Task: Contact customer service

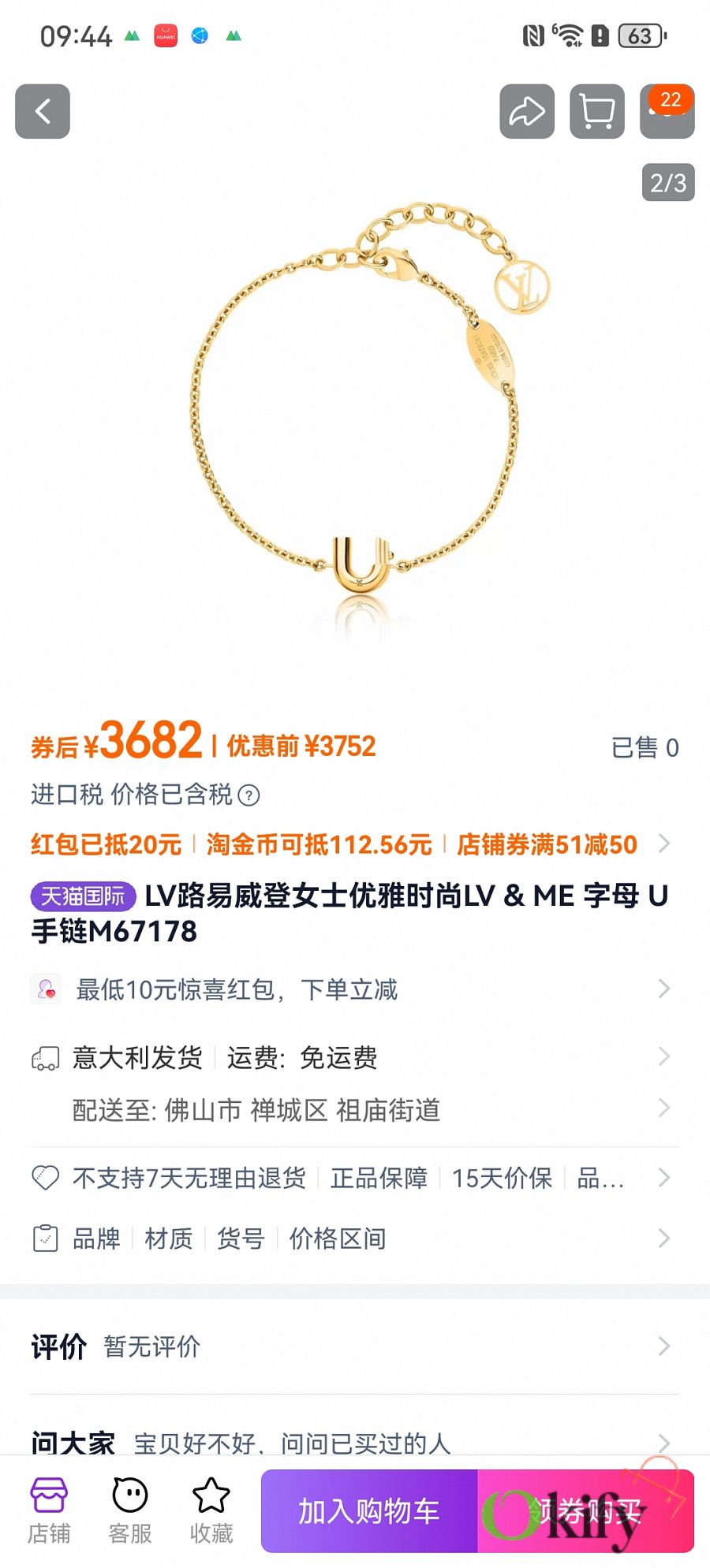Action: coord(130,1510)
